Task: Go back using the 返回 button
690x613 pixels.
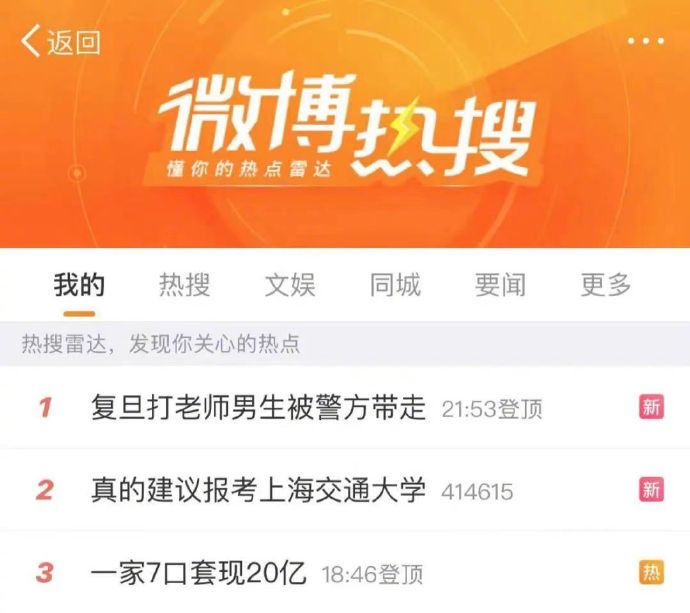Action: coord(61,41)
